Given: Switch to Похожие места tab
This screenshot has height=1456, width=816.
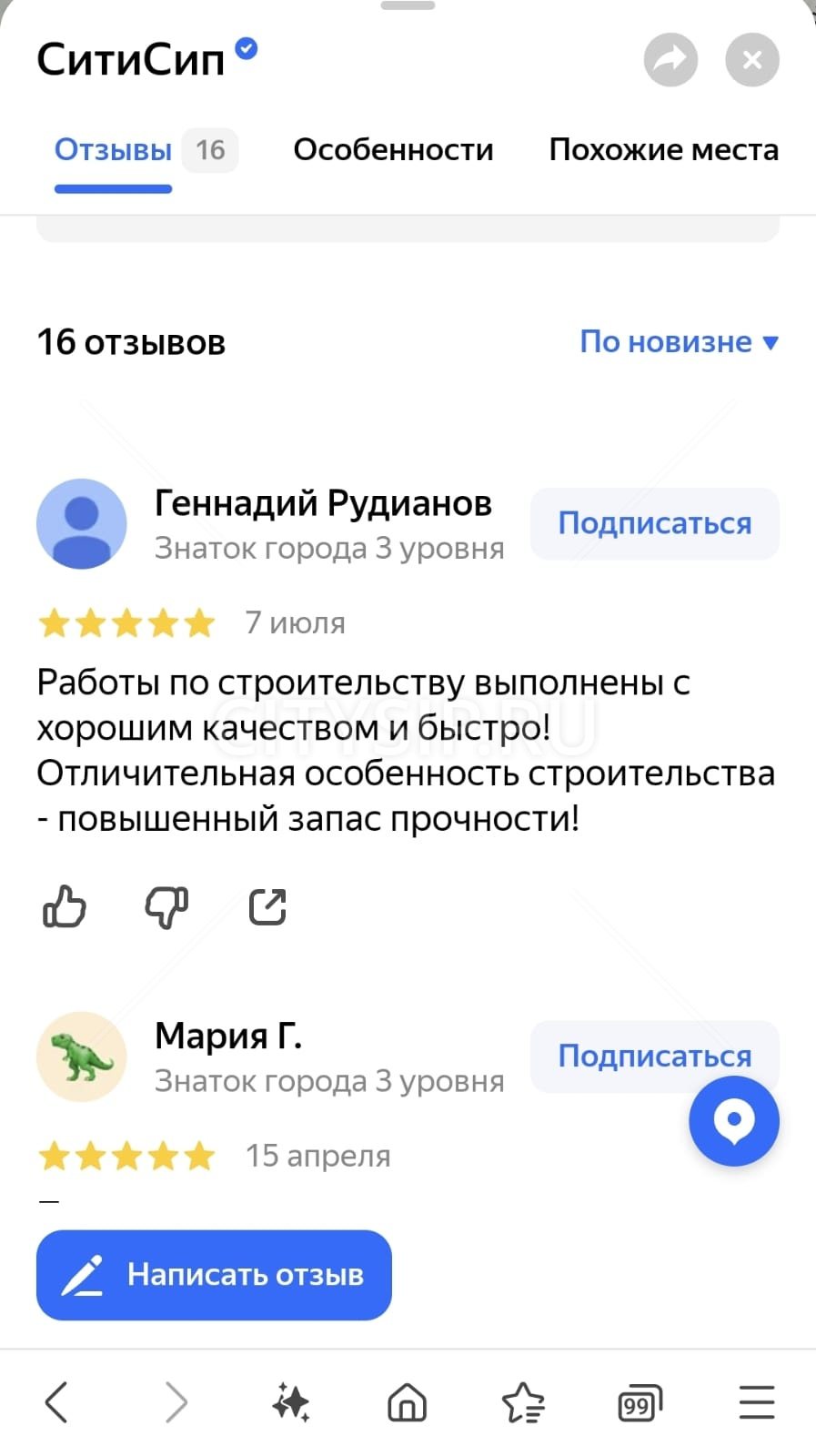Looking at the screenshot, I should point(663,150).
